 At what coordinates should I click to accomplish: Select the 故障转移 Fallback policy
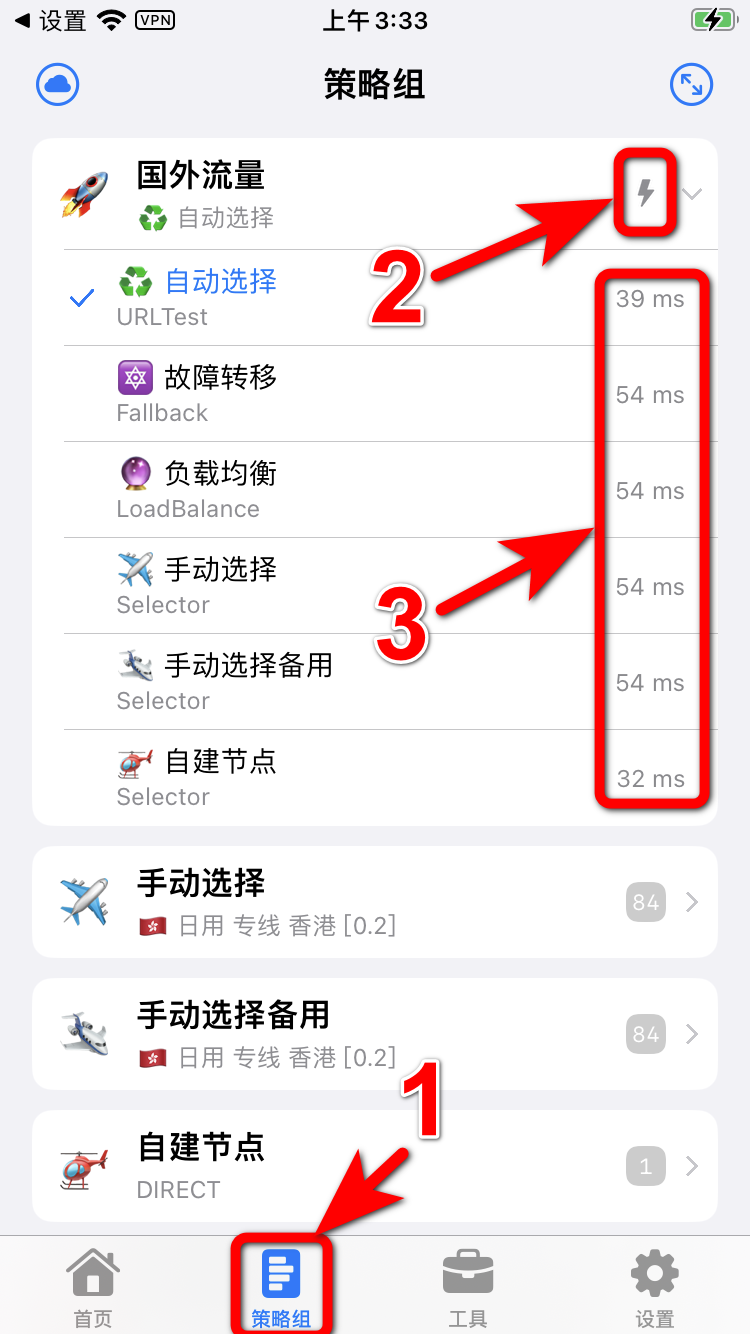coord(220,393)
